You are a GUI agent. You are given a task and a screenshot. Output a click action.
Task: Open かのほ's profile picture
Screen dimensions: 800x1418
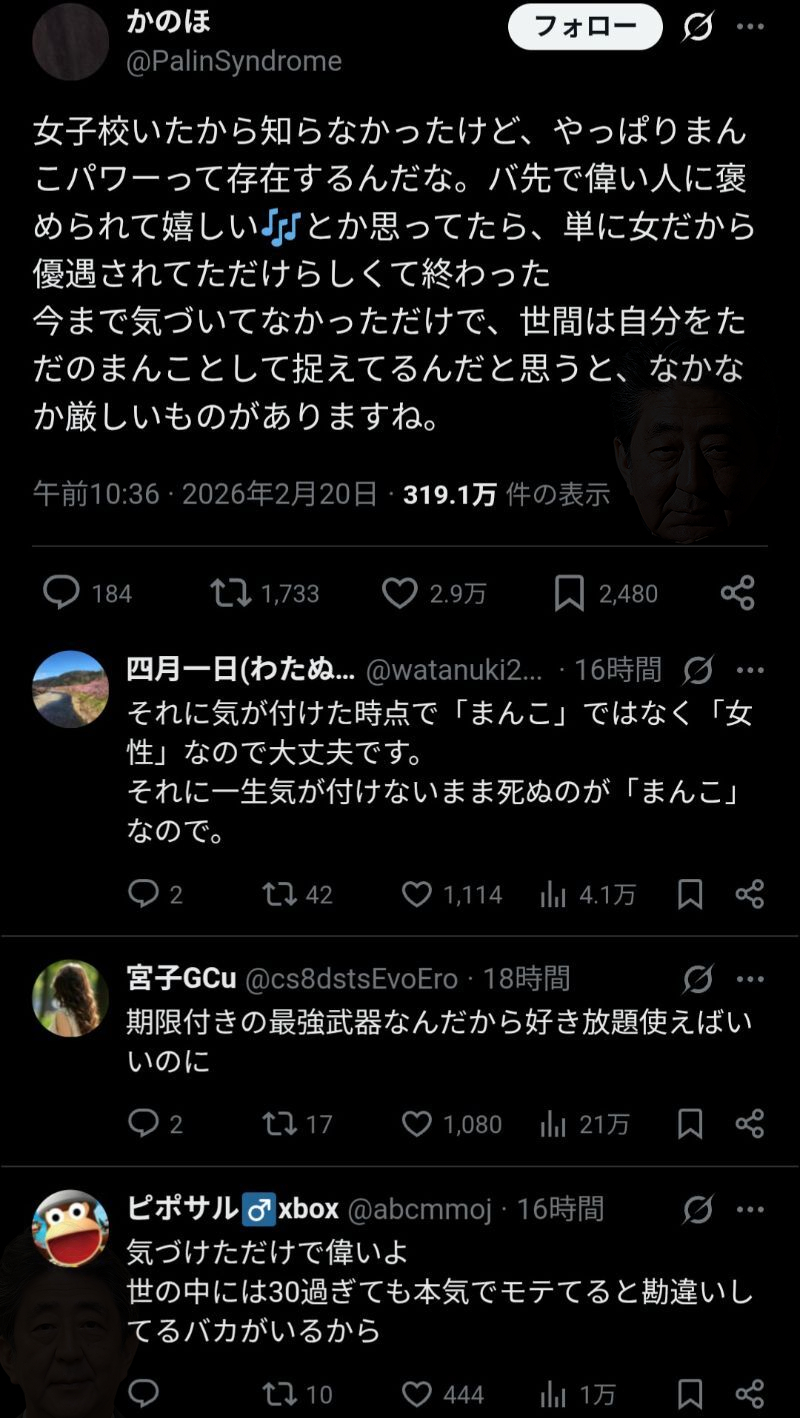tap(70, 42)
